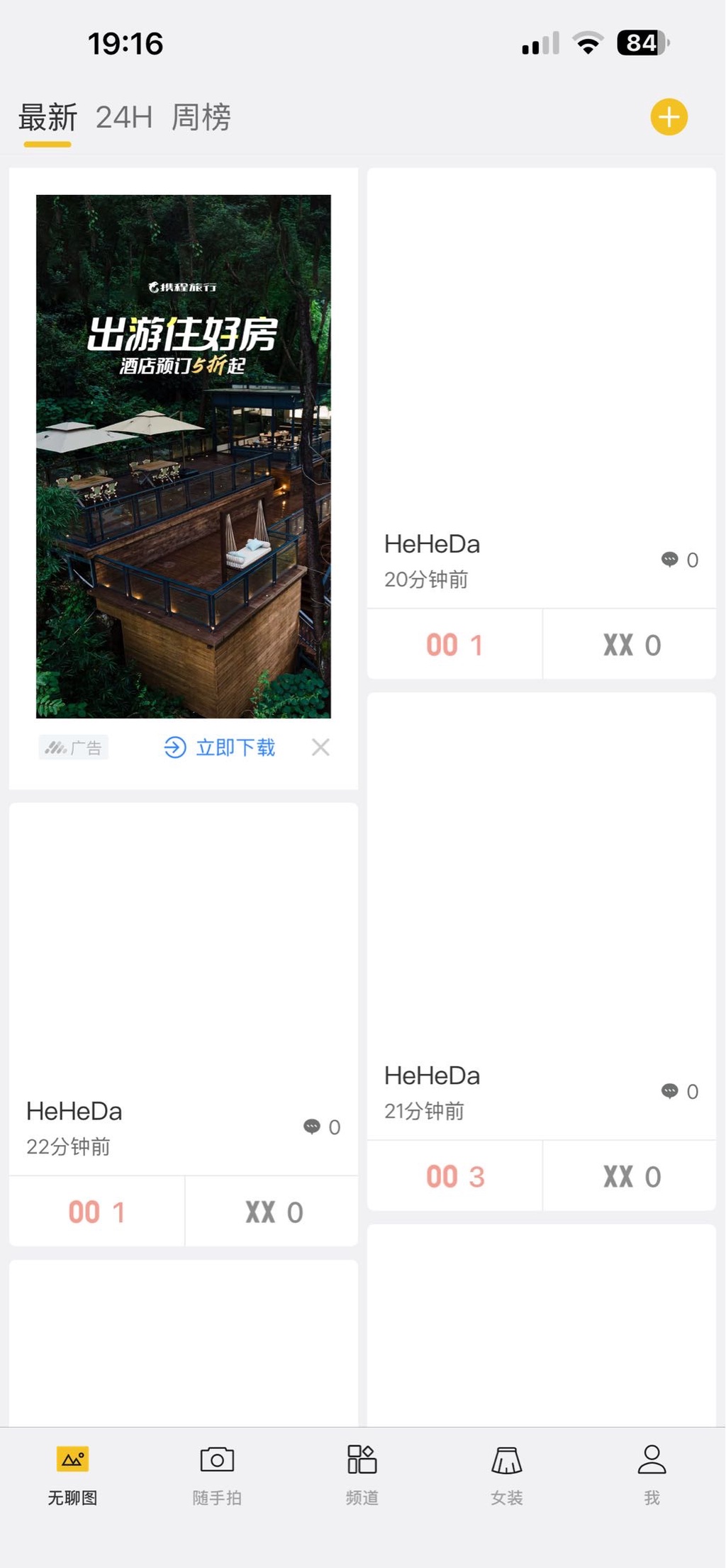Viewport: 726px width, 1568px height.
Task: Select the 最新 tab
Action: 48,118
